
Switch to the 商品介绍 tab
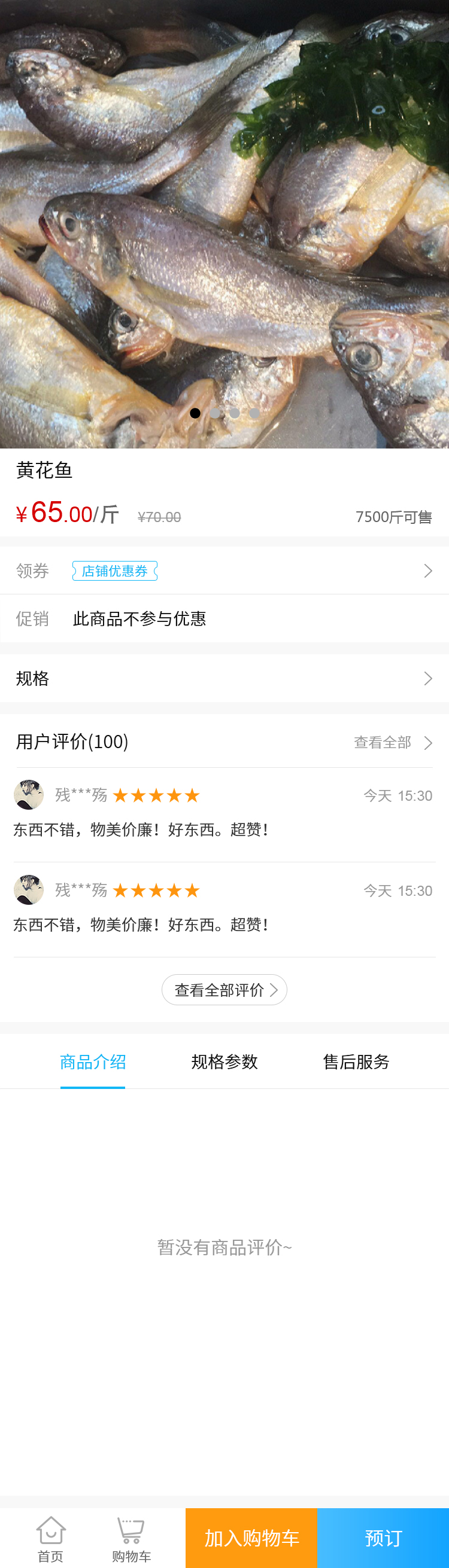coord(93,1062)
